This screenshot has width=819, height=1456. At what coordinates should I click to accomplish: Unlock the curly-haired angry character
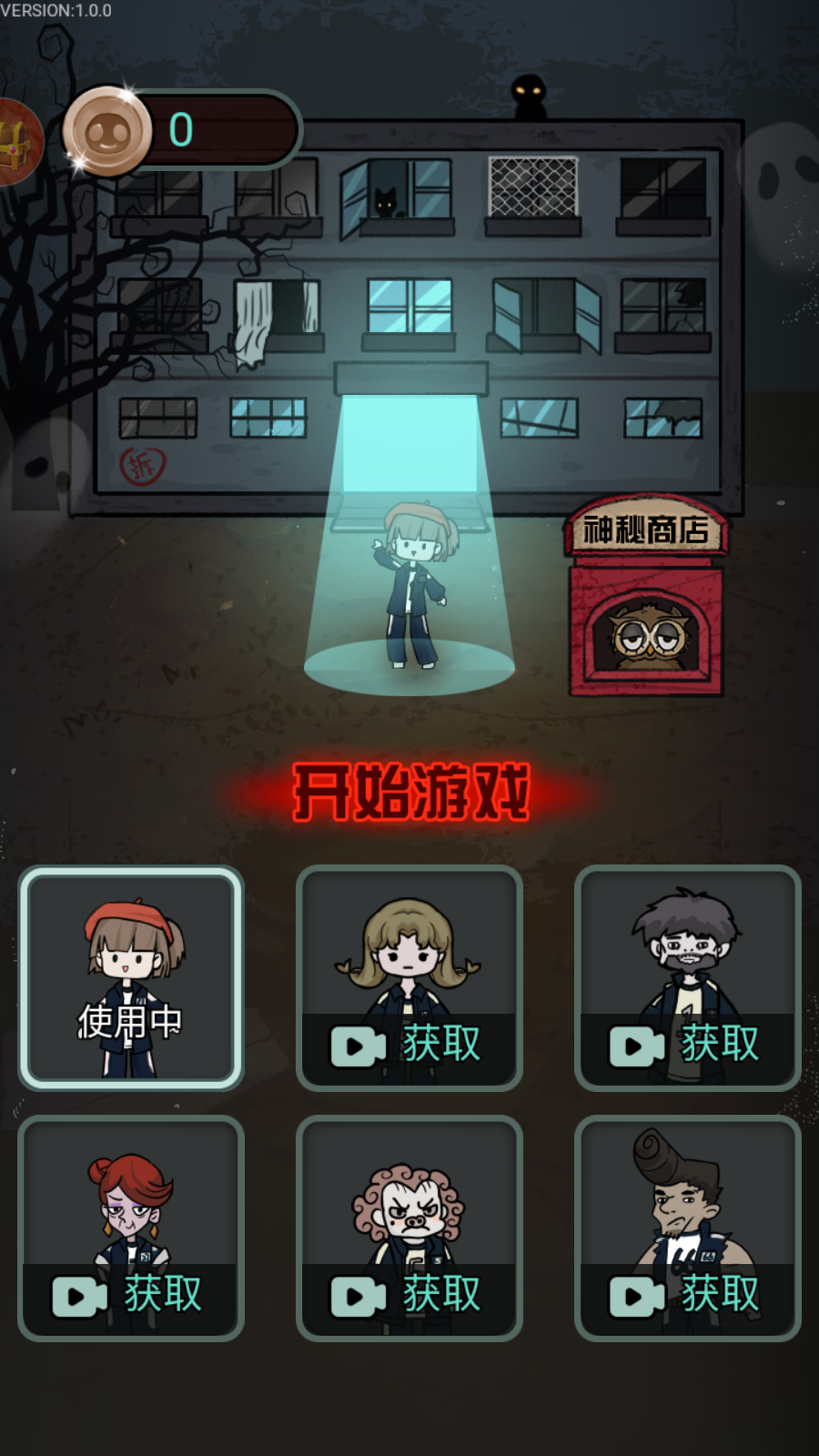(x=409, y=1294)
